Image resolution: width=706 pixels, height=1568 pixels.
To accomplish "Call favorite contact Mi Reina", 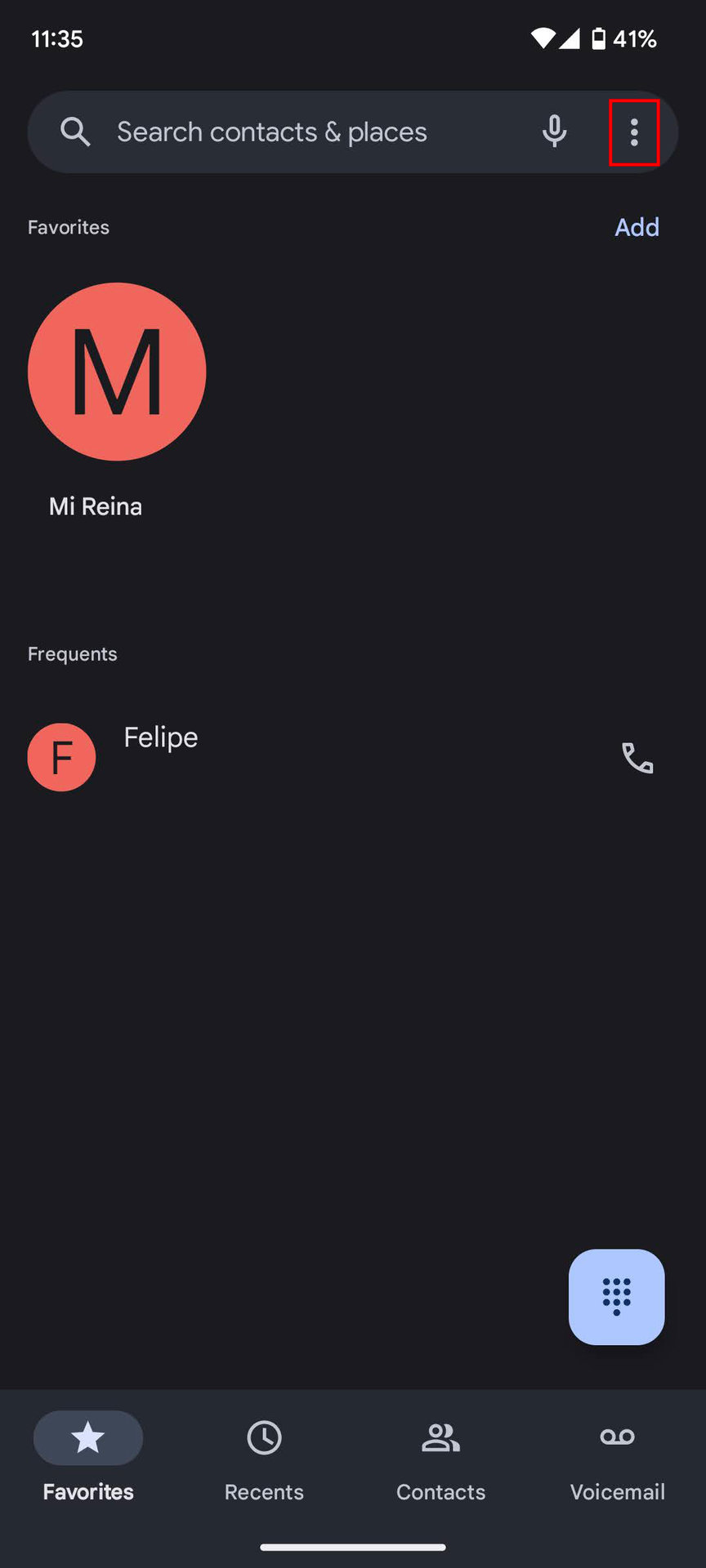I will pyautogui.click(x=117, y=372).
